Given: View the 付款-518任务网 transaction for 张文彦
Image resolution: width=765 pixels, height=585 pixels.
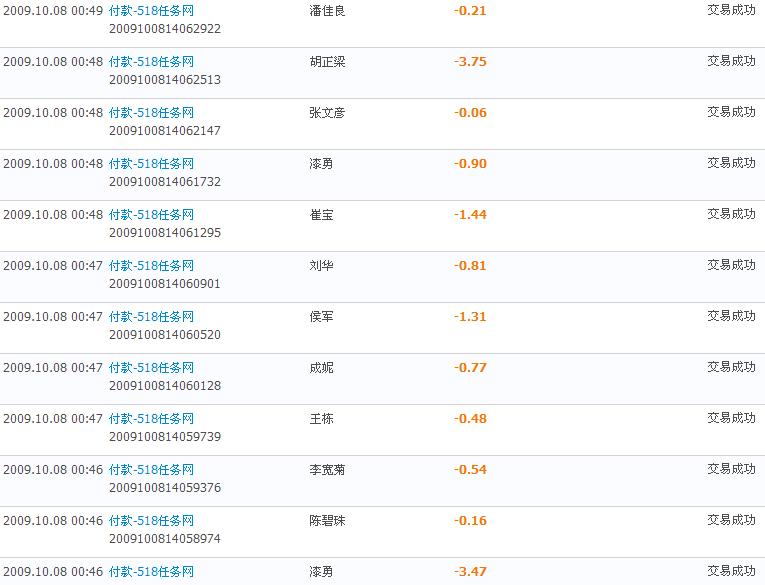Looking at the screenshot, I should coord(151,113).
